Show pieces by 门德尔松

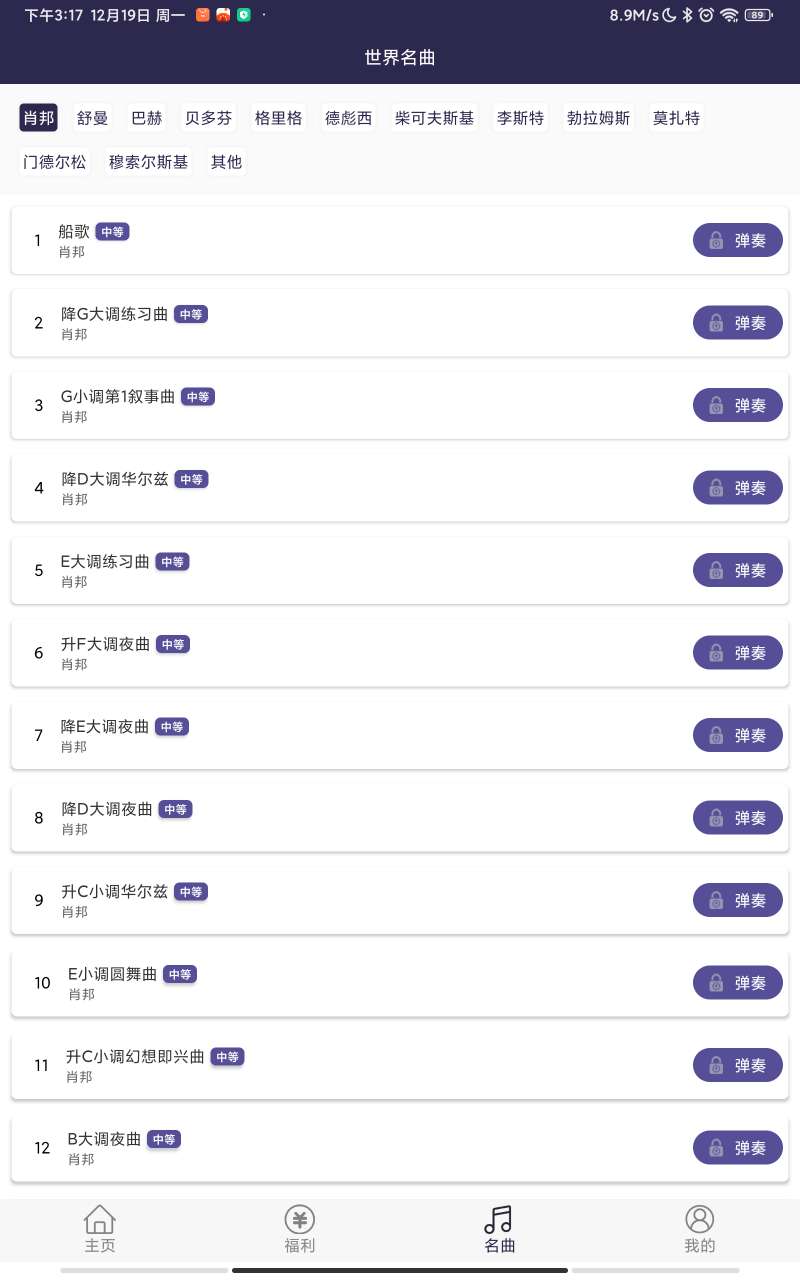[x=55, y=162]
